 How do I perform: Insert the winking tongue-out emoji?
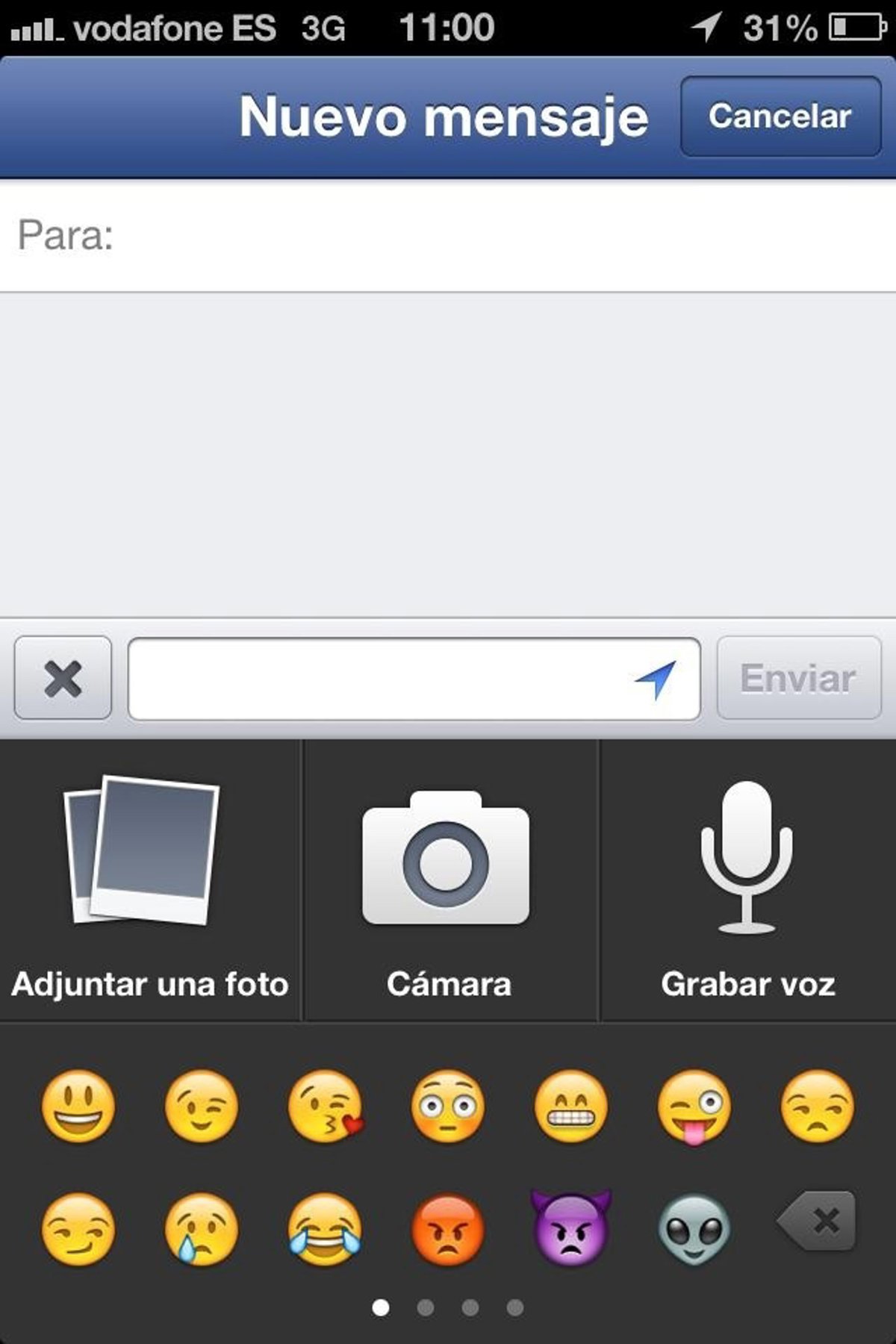694,1107
